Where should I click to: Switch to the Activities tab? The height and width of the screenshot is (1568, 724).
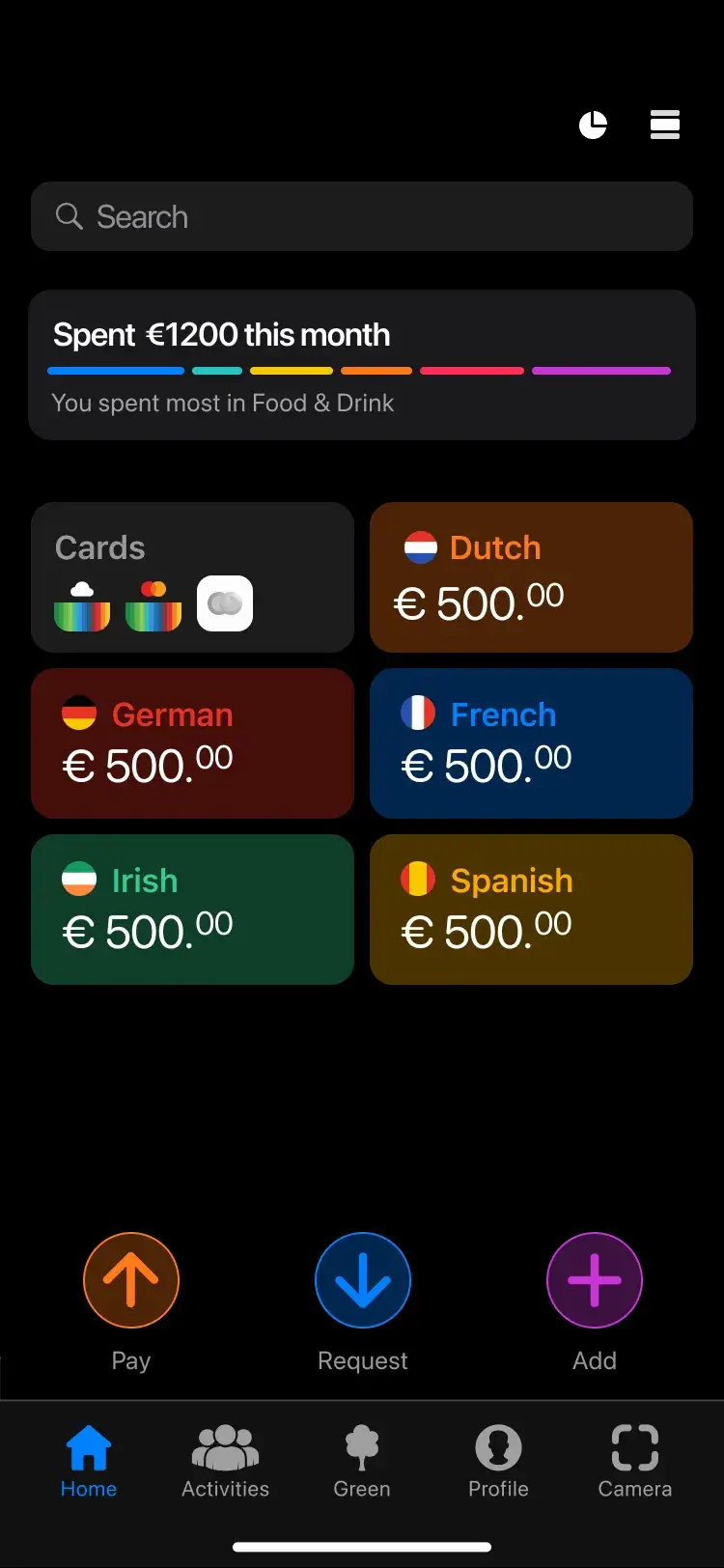coord(225,1462)
